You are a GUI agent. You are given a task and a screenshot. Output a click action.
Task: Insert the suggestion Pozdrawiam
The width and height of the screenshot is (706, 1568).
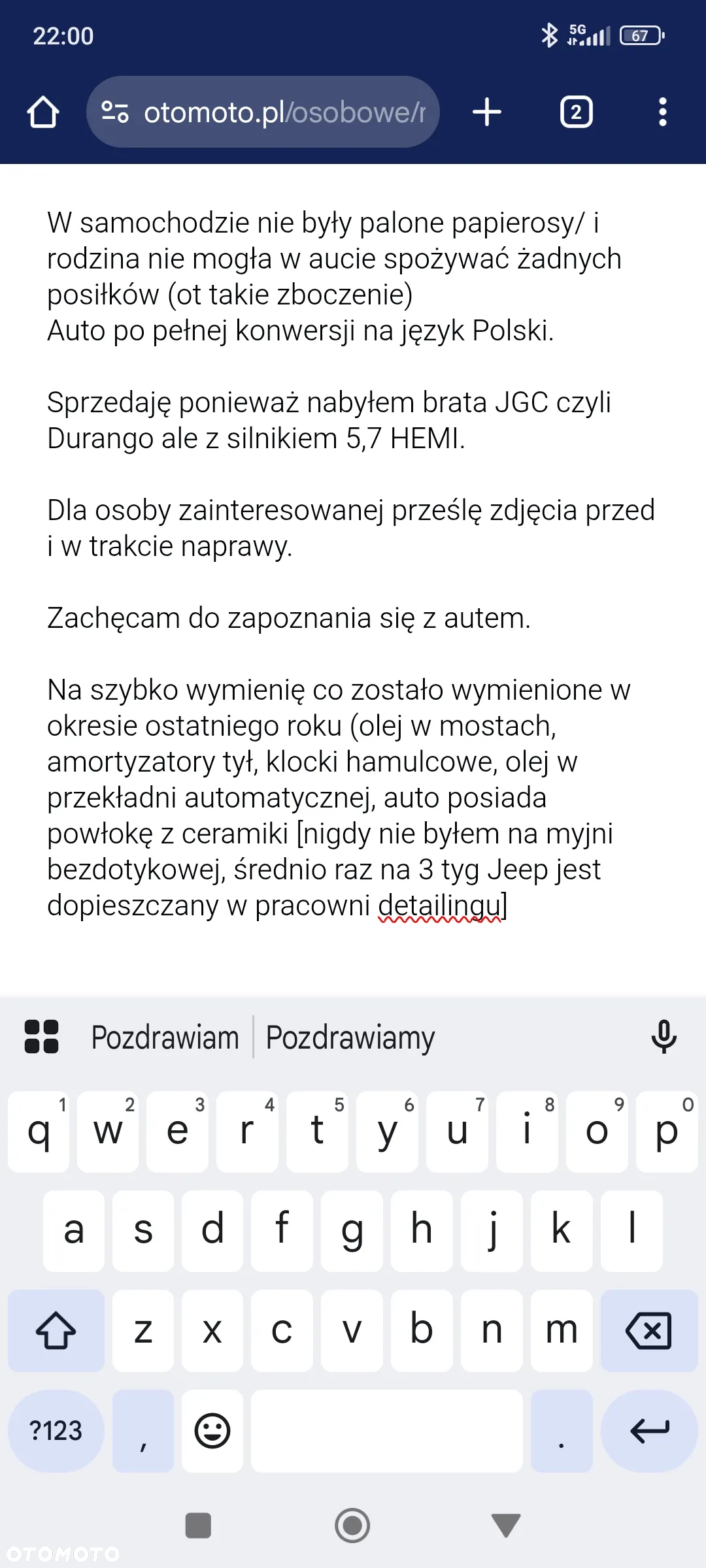pos(165,1037)
